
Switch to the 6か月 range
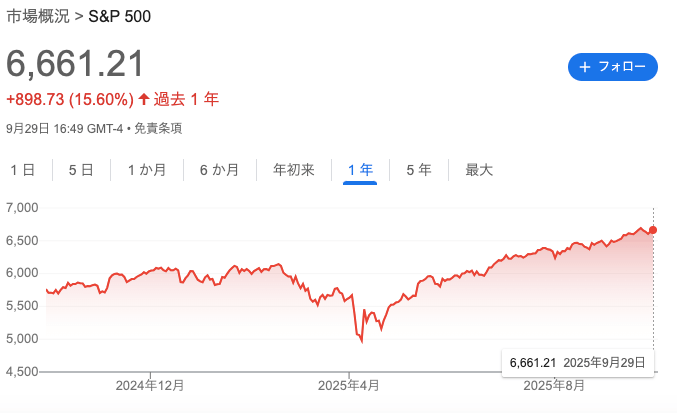pos(219,170)
